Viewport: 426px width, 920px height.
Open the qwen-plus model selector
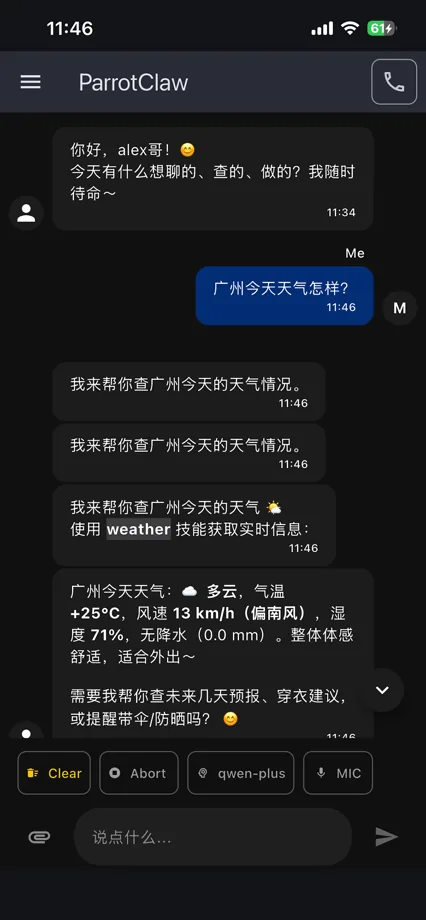point(241,773)
